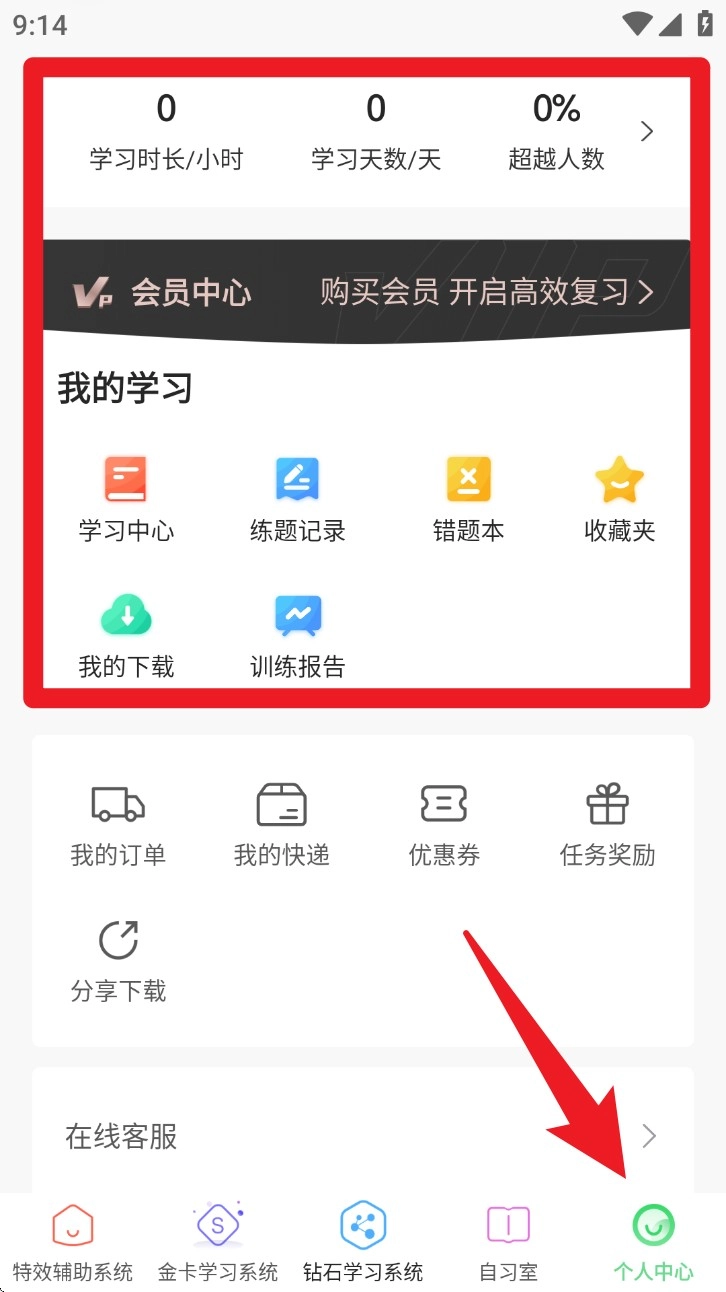Screen dimensions: 726x1292
Task: Switch to the 金卡学习系统 tab
Action: coord(218,1242)
